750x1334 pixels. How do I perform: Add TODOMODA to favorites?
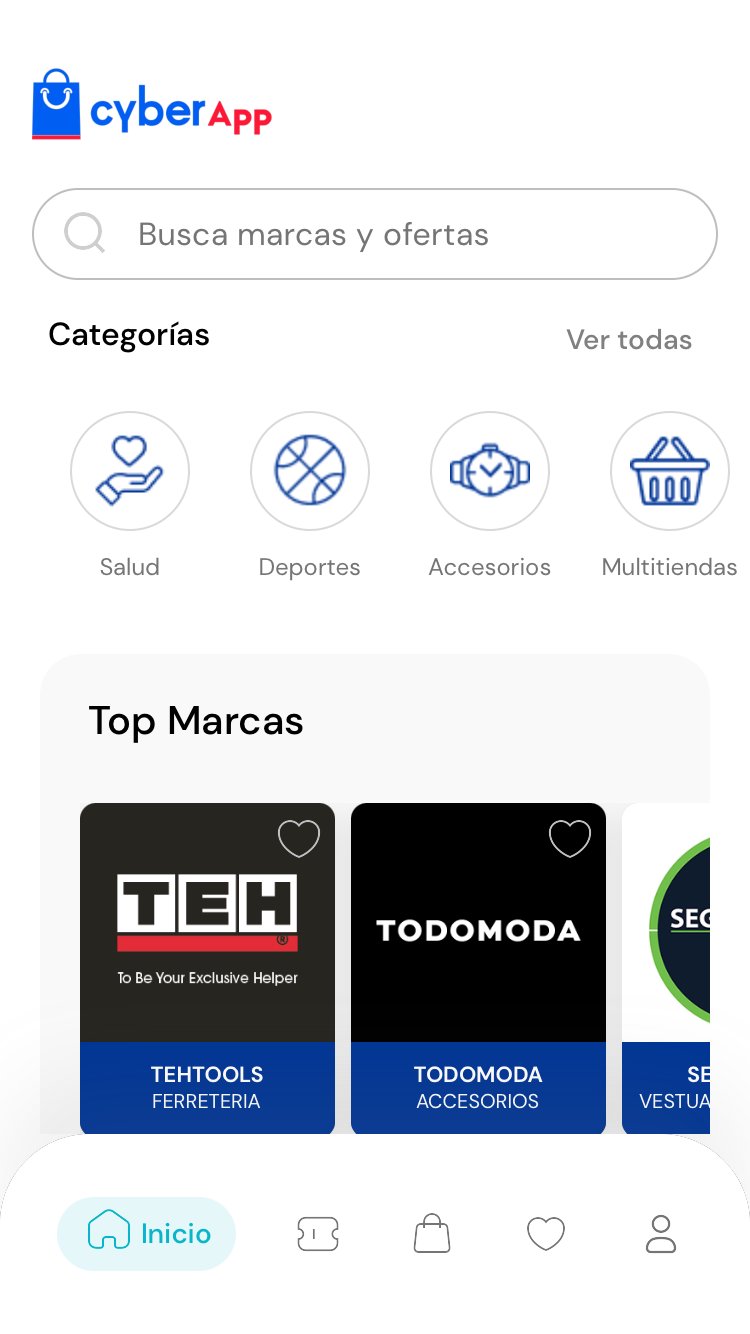(x=570, y=839)
